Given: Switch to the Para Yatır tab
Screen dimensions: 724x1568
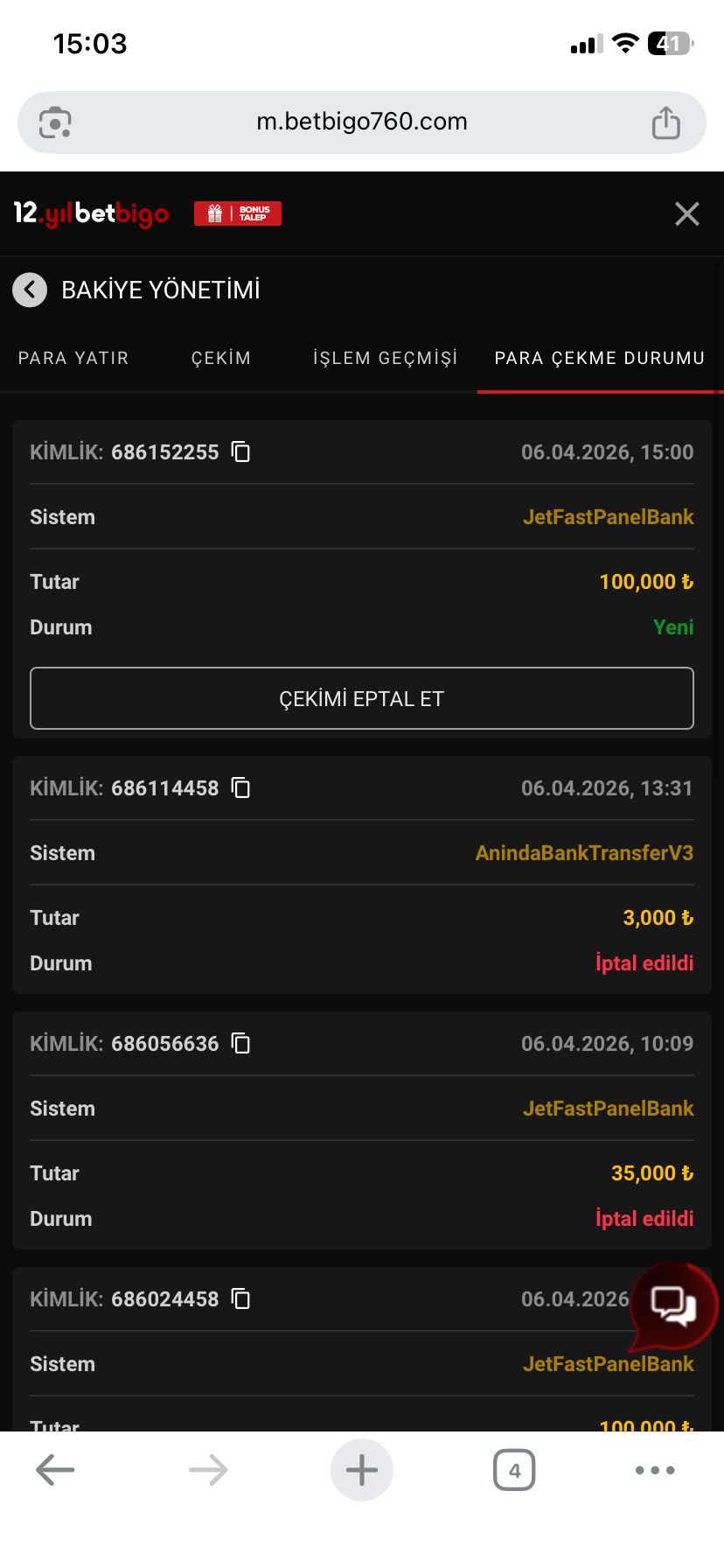Looking at the screenshot, I should pos(73,358).
